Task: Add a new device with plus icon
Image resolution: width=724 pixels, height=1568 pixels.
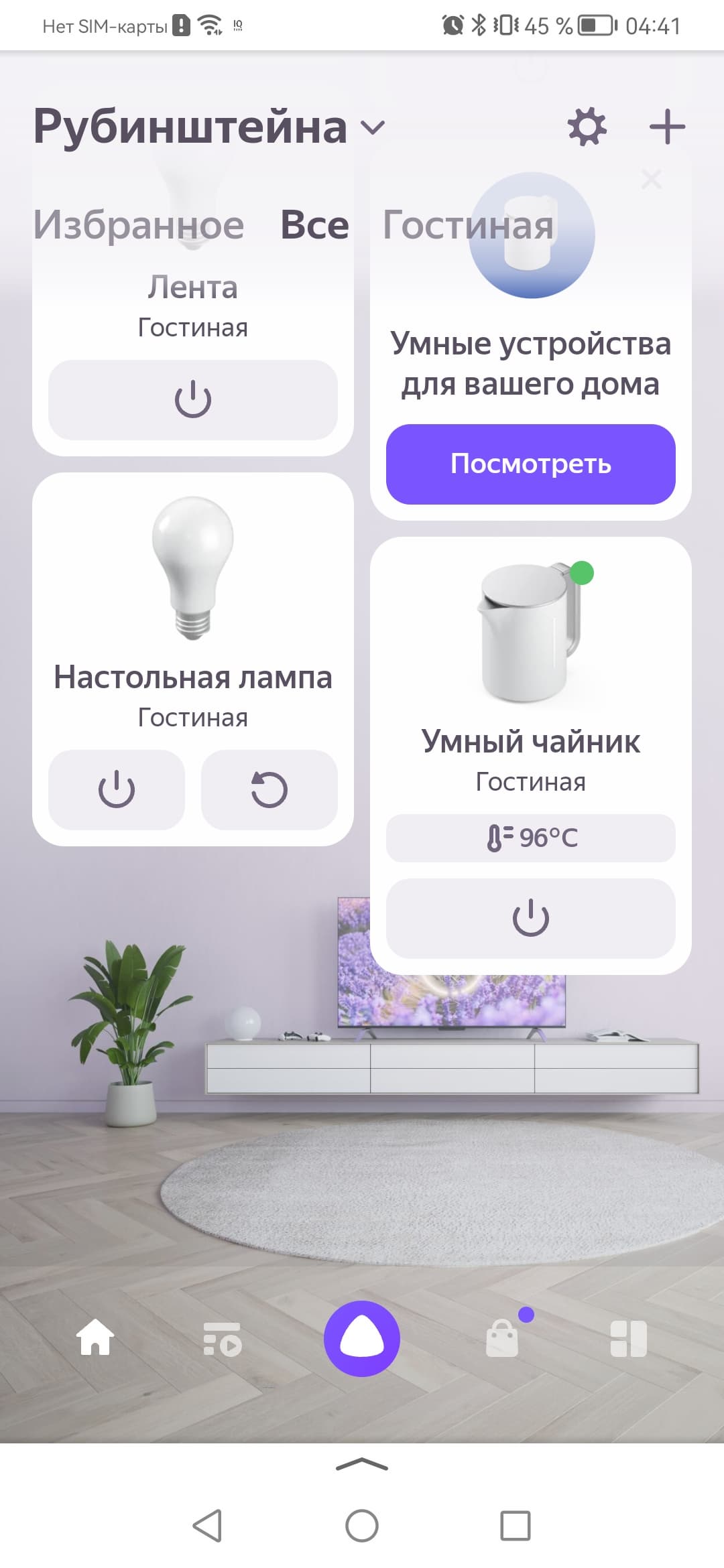Action: 667,127
